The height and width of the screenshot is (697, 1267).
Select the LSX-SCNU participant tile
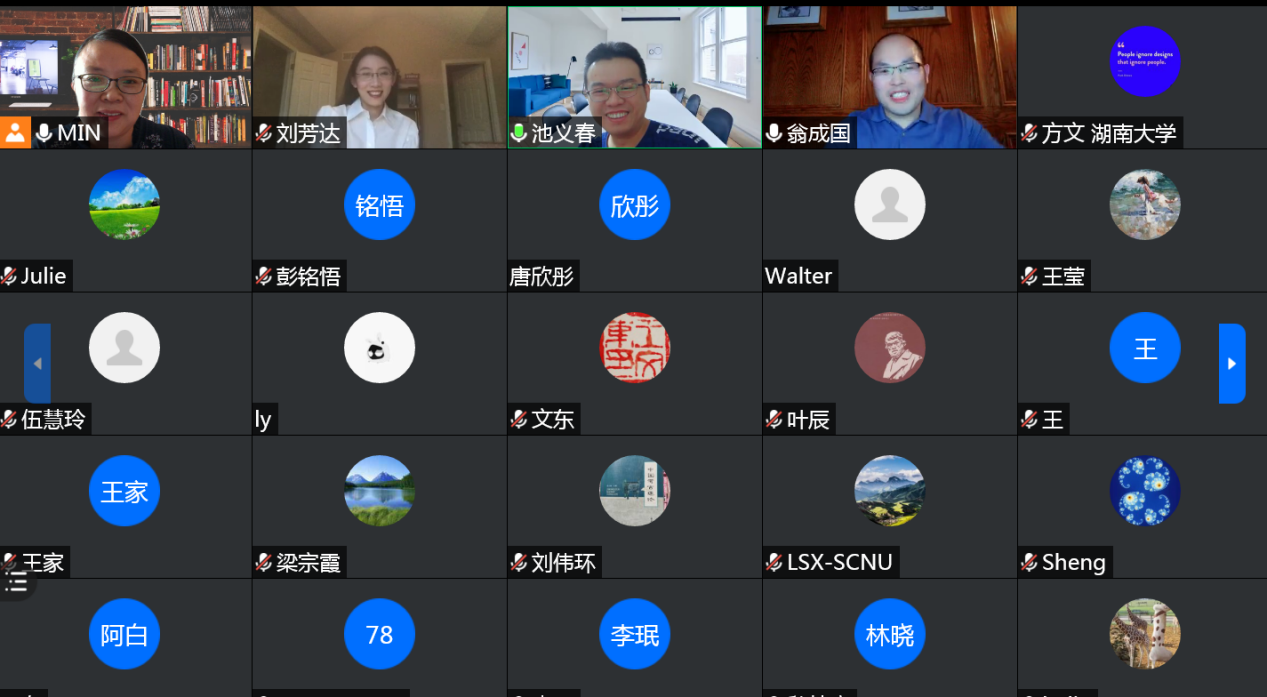pos(889,506)
